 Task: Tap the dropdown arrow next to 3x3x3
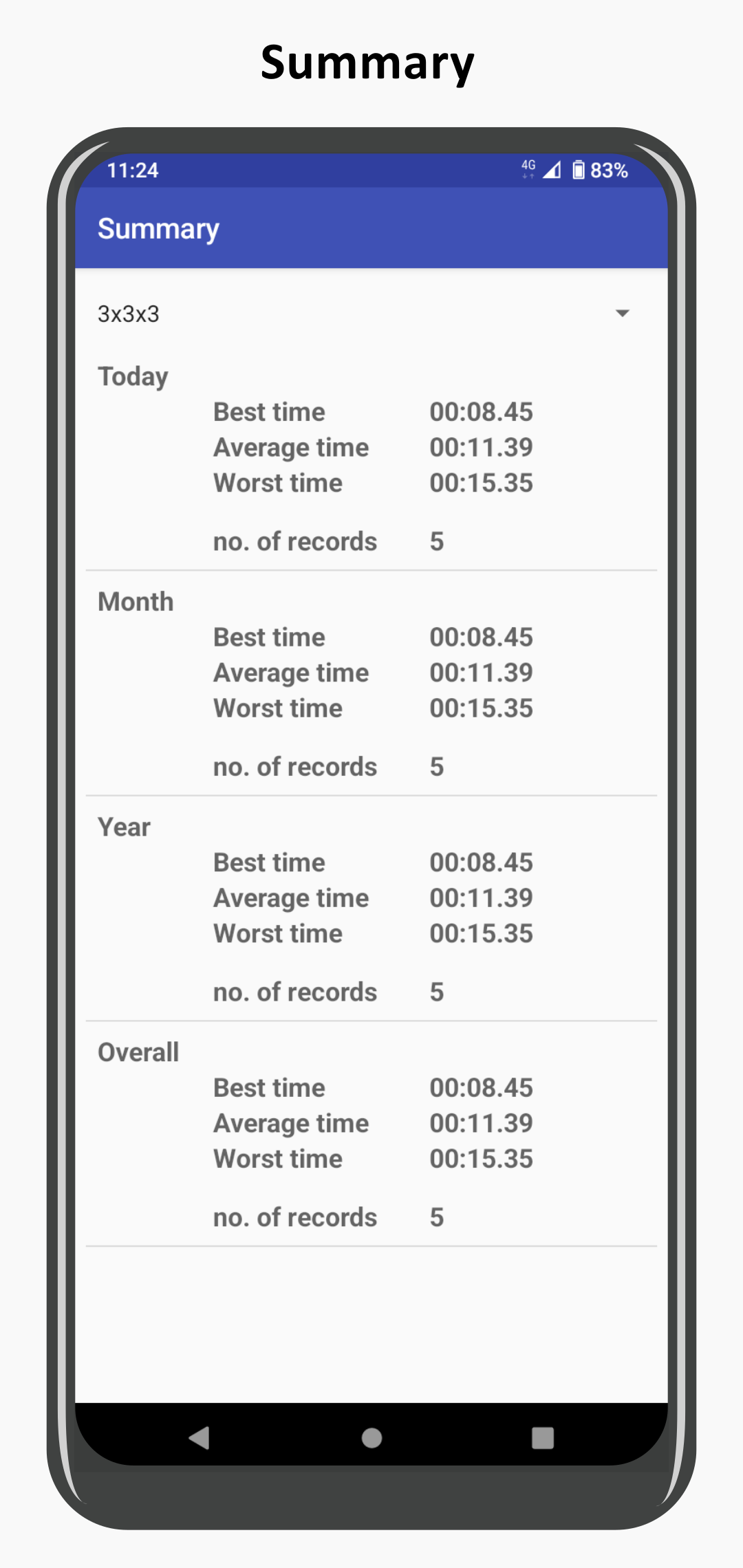[x=623, y=314]
